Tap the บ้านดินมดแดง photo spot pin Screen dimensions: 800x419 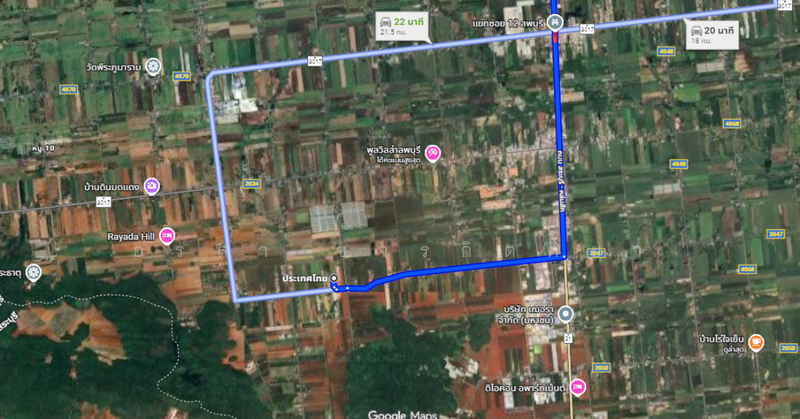151,186
